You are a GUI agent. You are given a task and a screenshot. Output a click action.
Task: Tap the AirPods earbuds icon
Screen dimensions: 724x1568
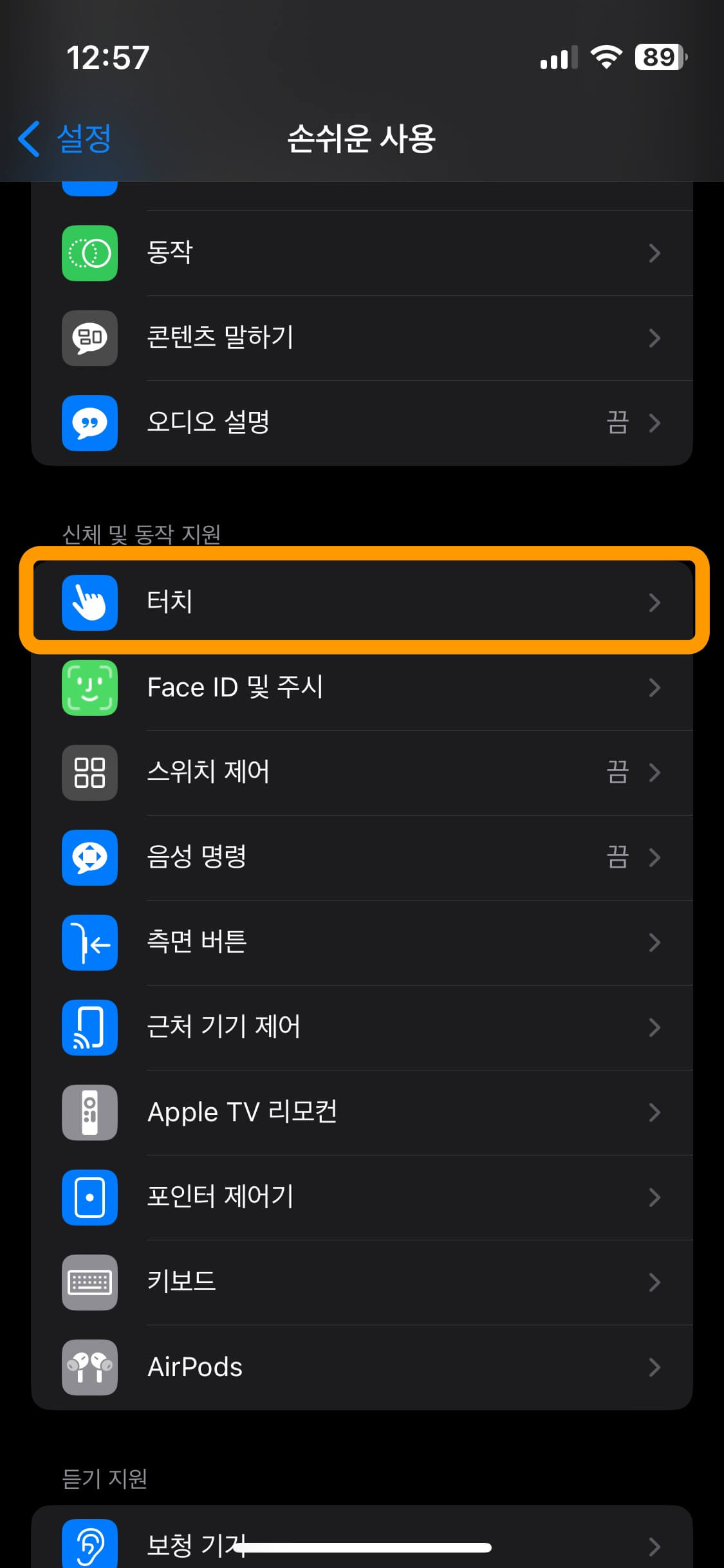pyautogui.click(x=89, y=1367)
